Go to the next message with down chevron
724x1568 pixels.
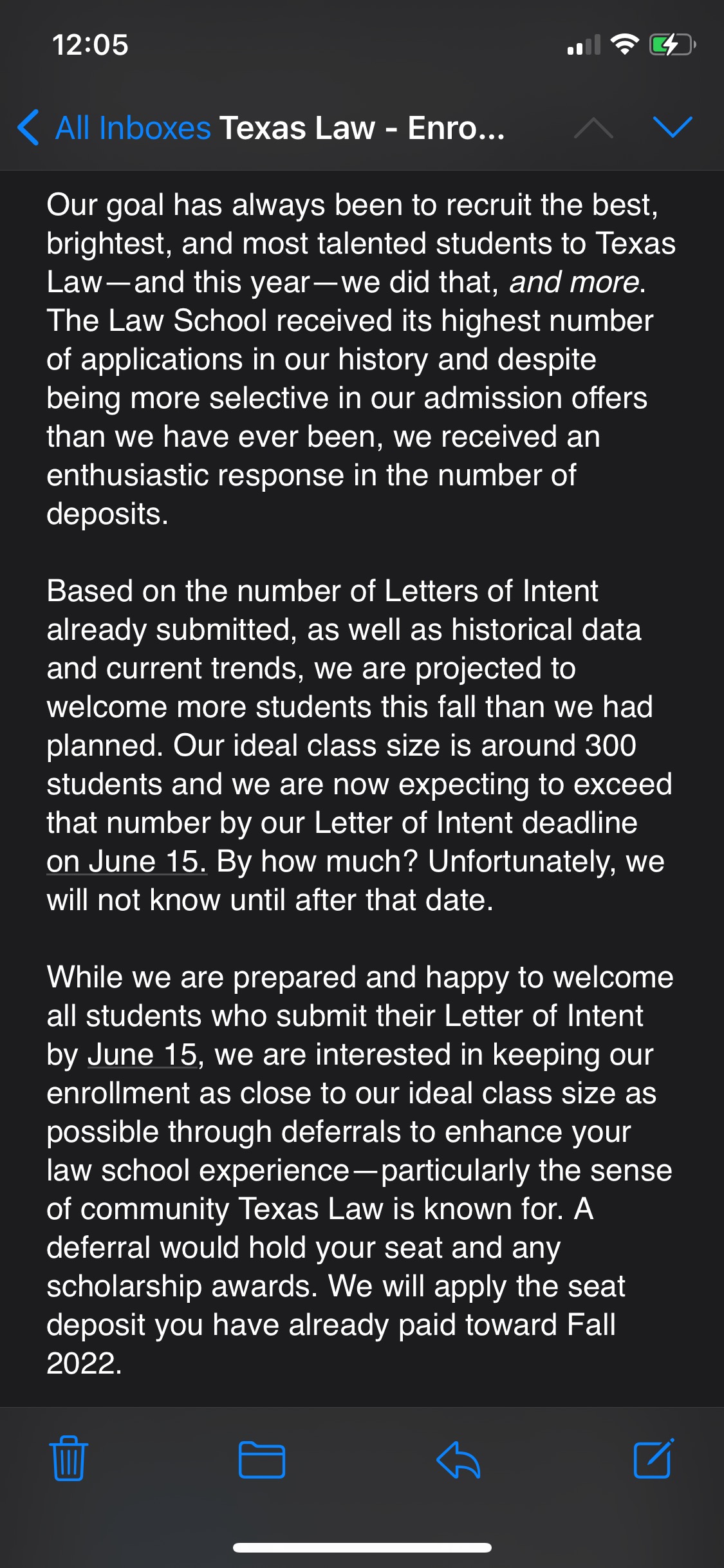coord(672,127)
